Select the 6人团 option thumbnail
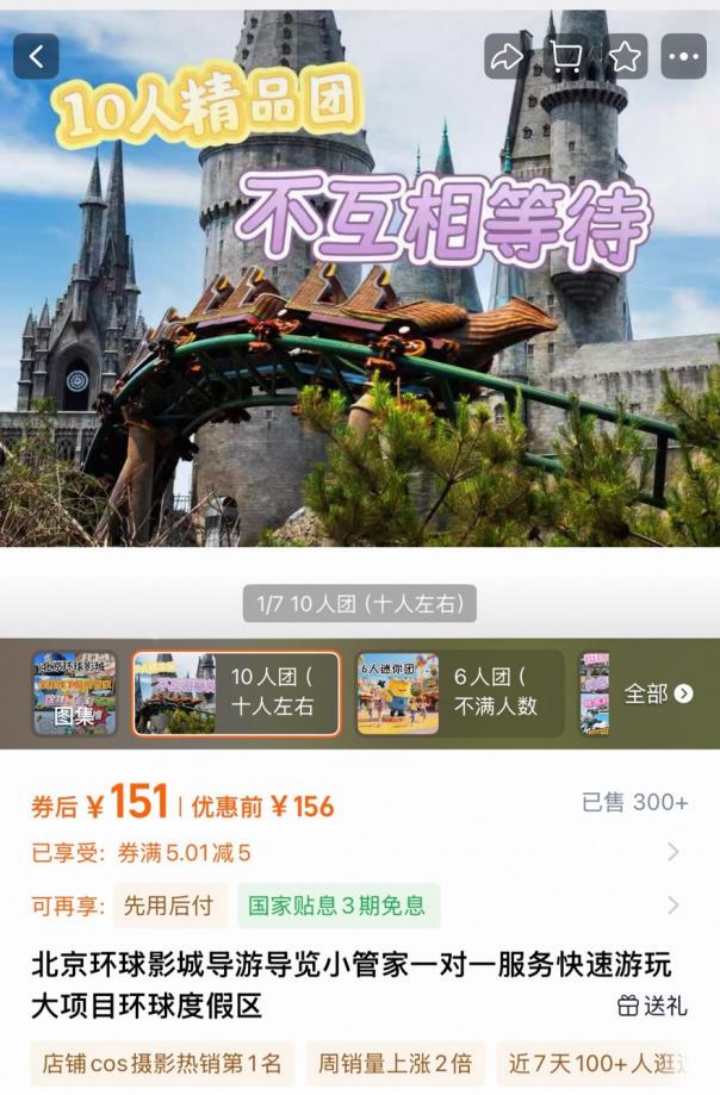This screenshot has width=720, height=1095. click(x=459, y=693)
